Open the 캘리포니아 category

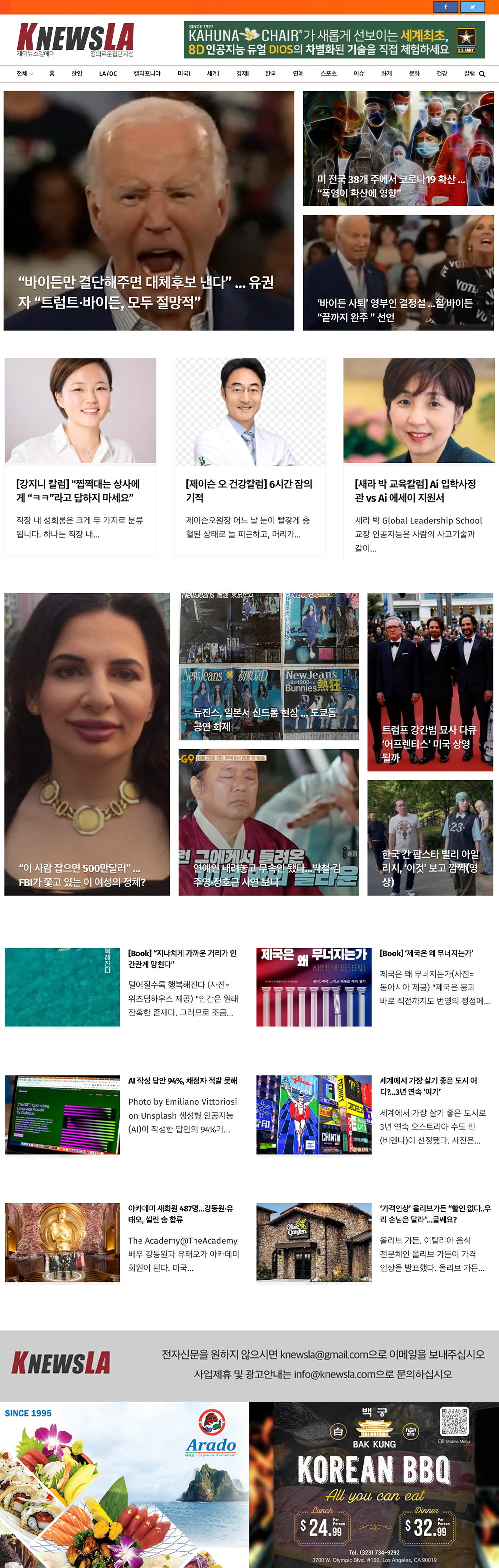click(147, 74)
